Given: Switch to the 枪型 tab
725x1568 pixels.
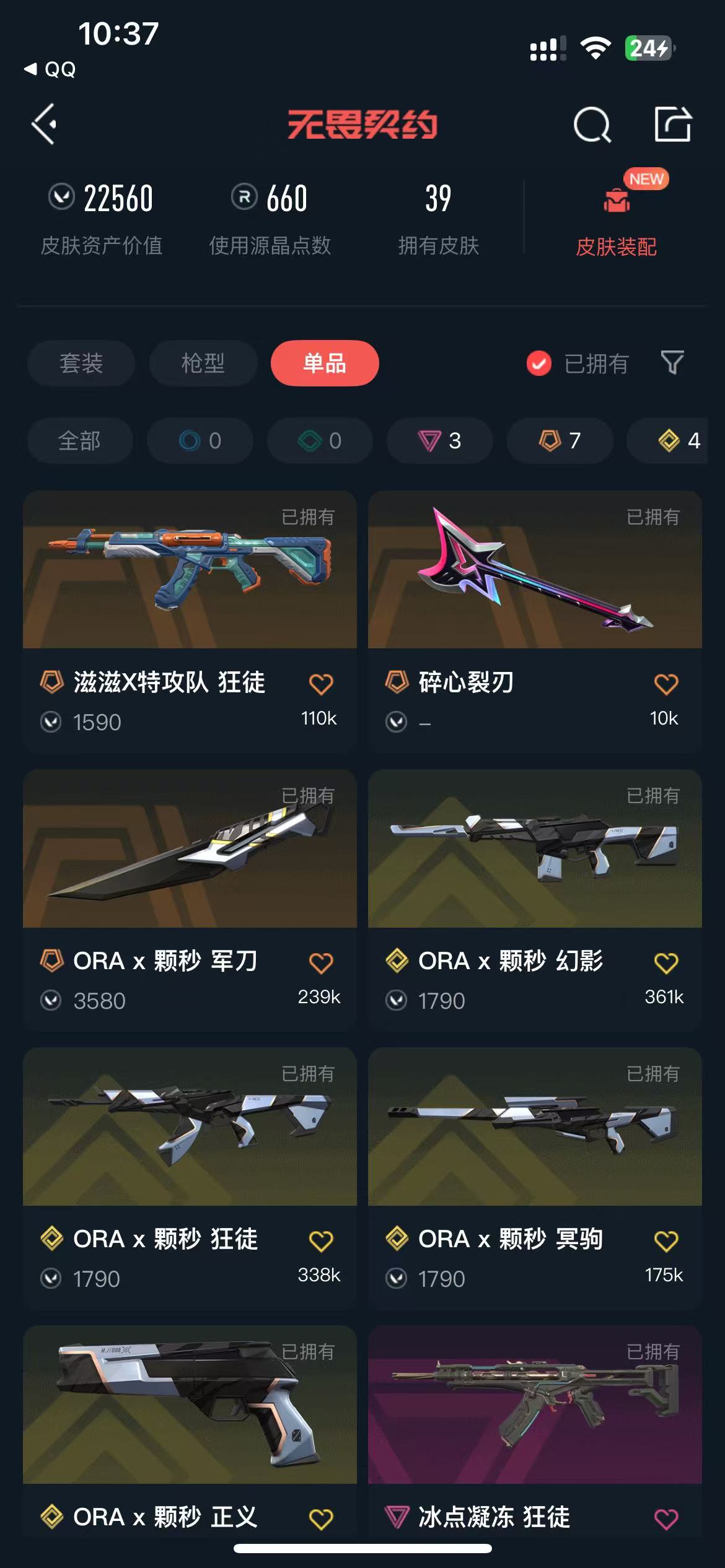Looking at the screenshot, I should [x=203, y=364].
